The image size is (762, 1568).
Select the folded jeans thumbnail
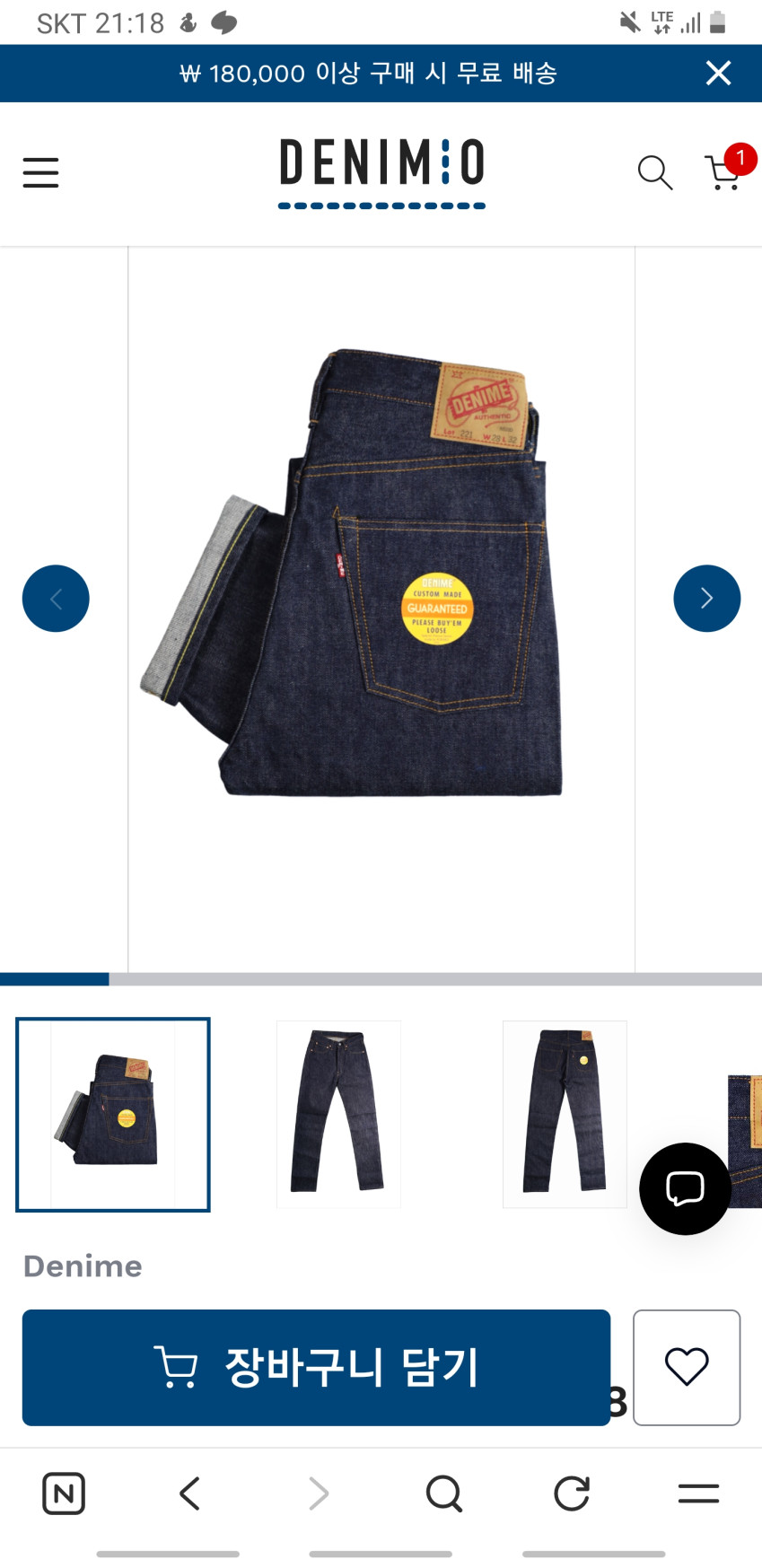(113, 1115)
